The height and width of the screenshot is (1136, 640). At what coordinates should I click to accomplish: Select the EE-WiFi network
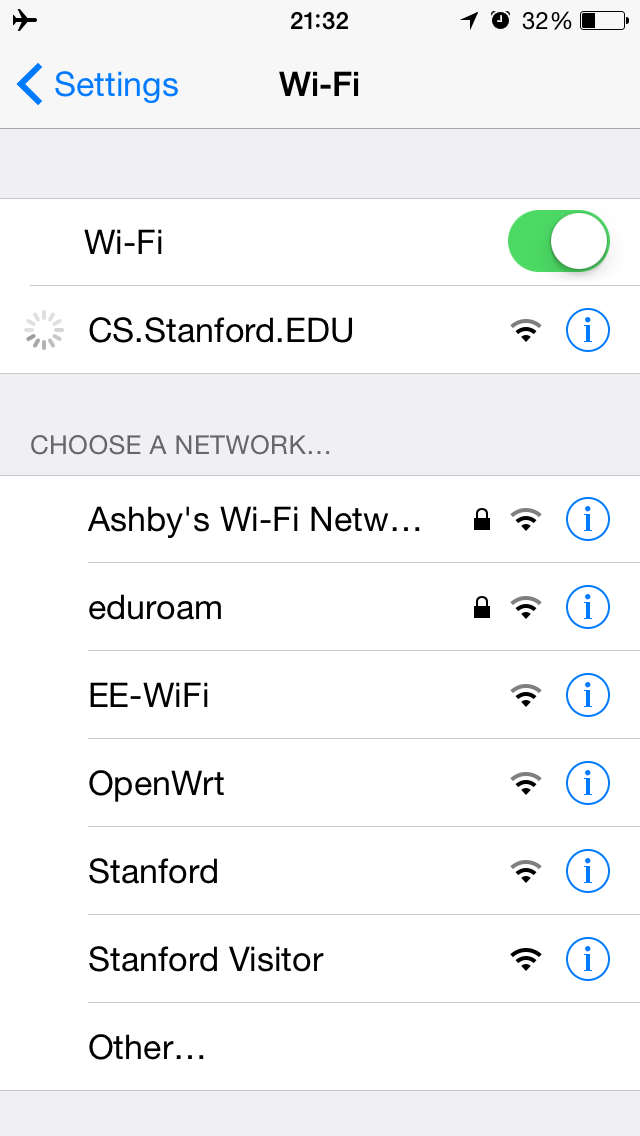pos(320,696)
